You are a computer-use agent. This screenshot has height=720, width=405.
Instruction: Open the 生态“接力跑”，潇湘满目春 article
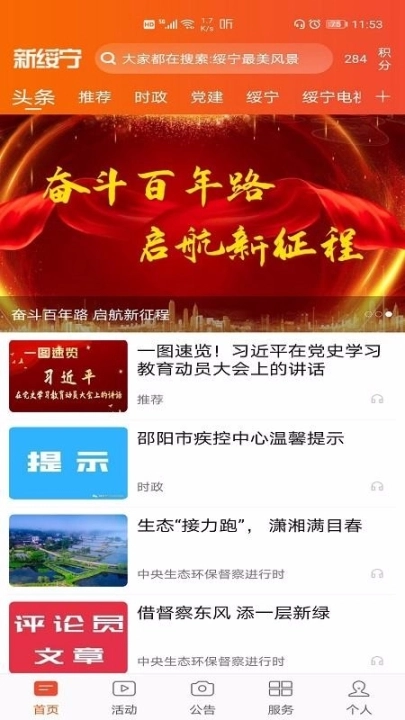202,550
